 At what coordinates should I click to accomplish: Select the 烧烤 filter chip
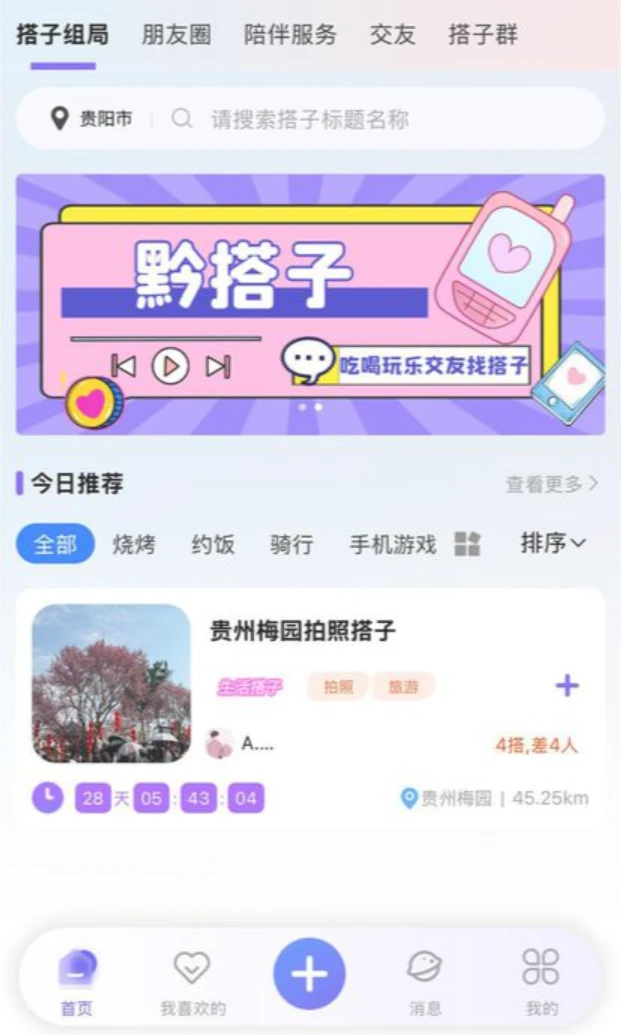133,544
